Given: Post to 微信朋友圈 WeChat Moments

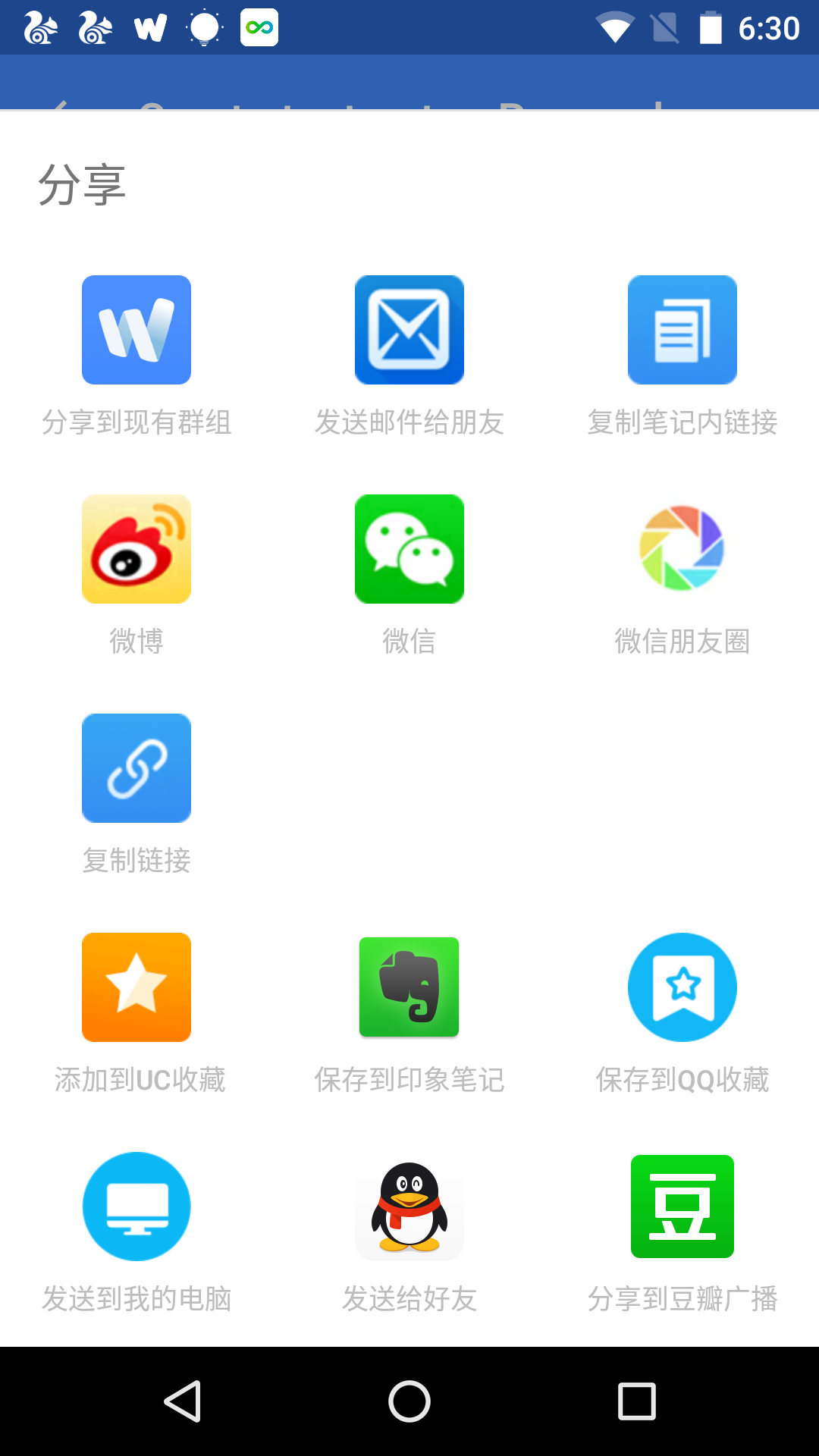Looking at the screenshot, I should (x=682, y=548).
